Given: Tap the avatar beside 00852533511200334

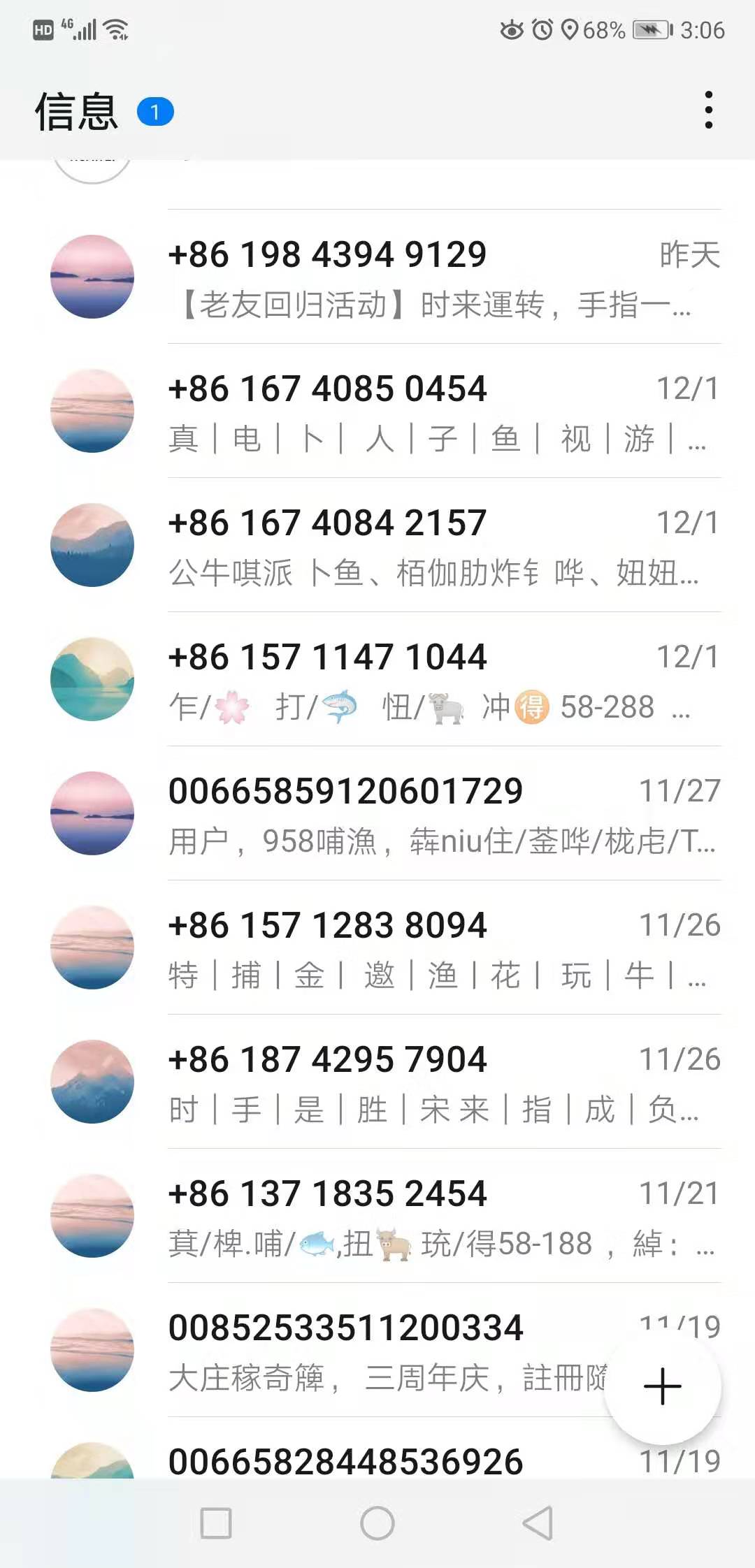Looking at the screenshot, I should click(92, 1349).
